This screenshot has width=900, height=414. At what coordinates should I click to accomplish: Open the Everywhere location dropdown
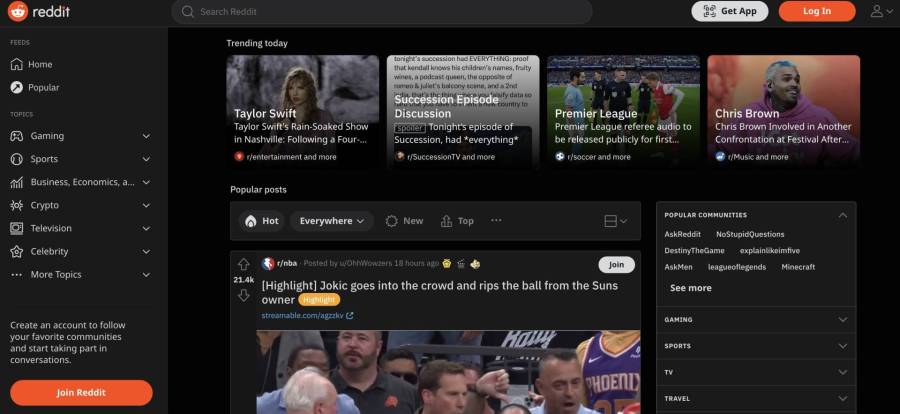coord(334,221)
